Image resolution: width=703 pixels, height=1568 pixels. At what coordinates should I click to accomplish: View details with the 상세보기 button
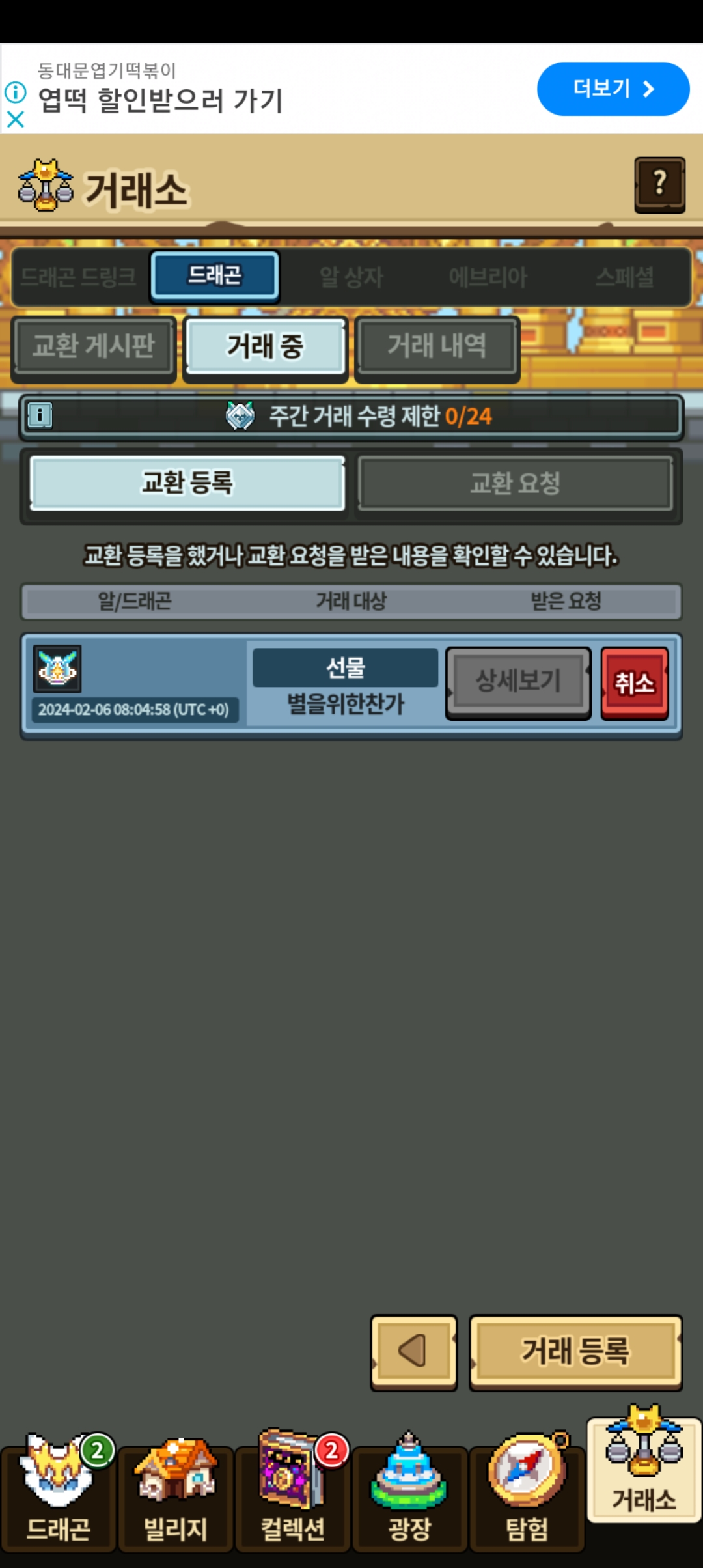point(518,682)
